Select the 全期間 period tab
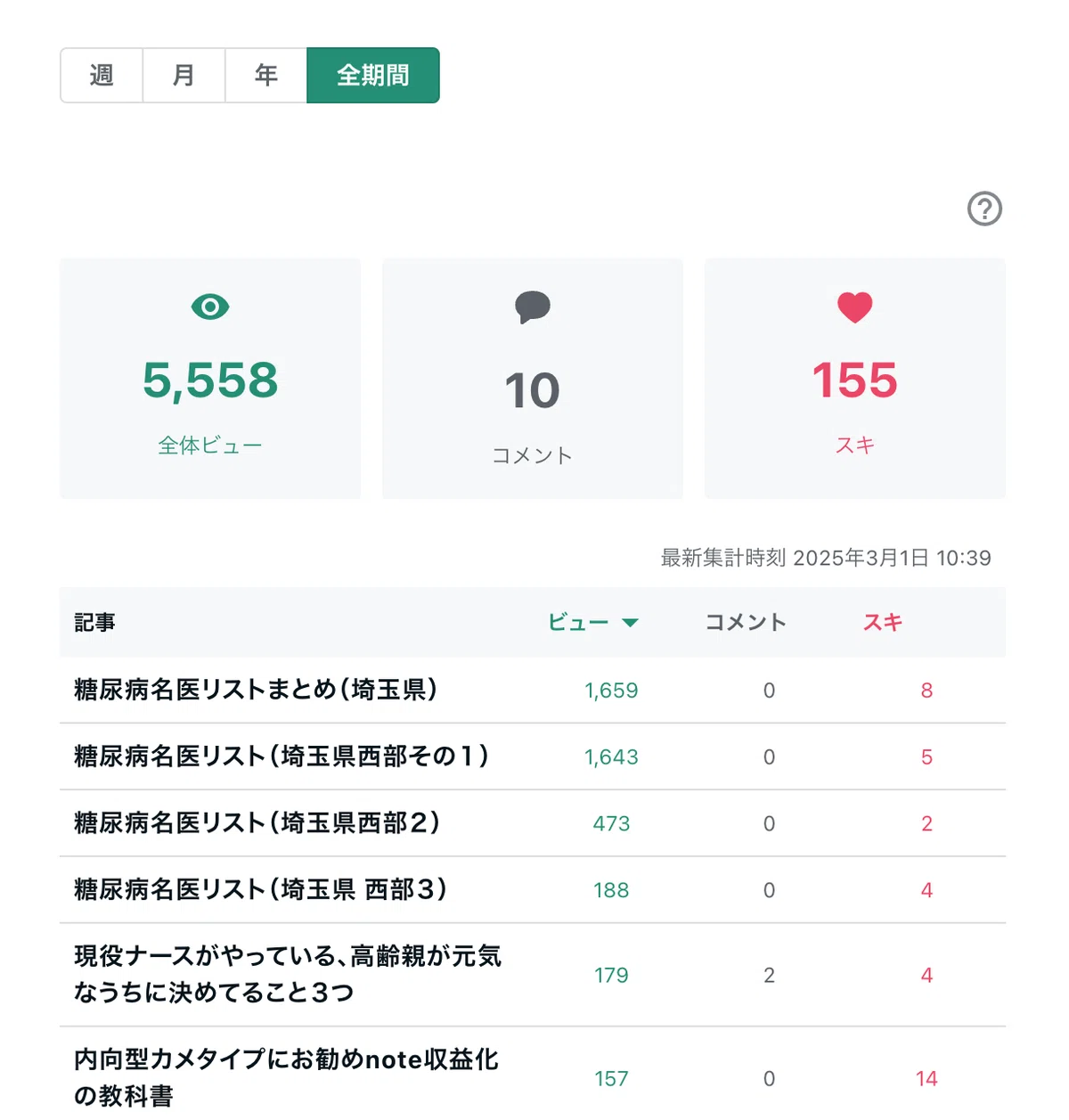This screenshot has width=1069, height=1120. click(373, 76)
